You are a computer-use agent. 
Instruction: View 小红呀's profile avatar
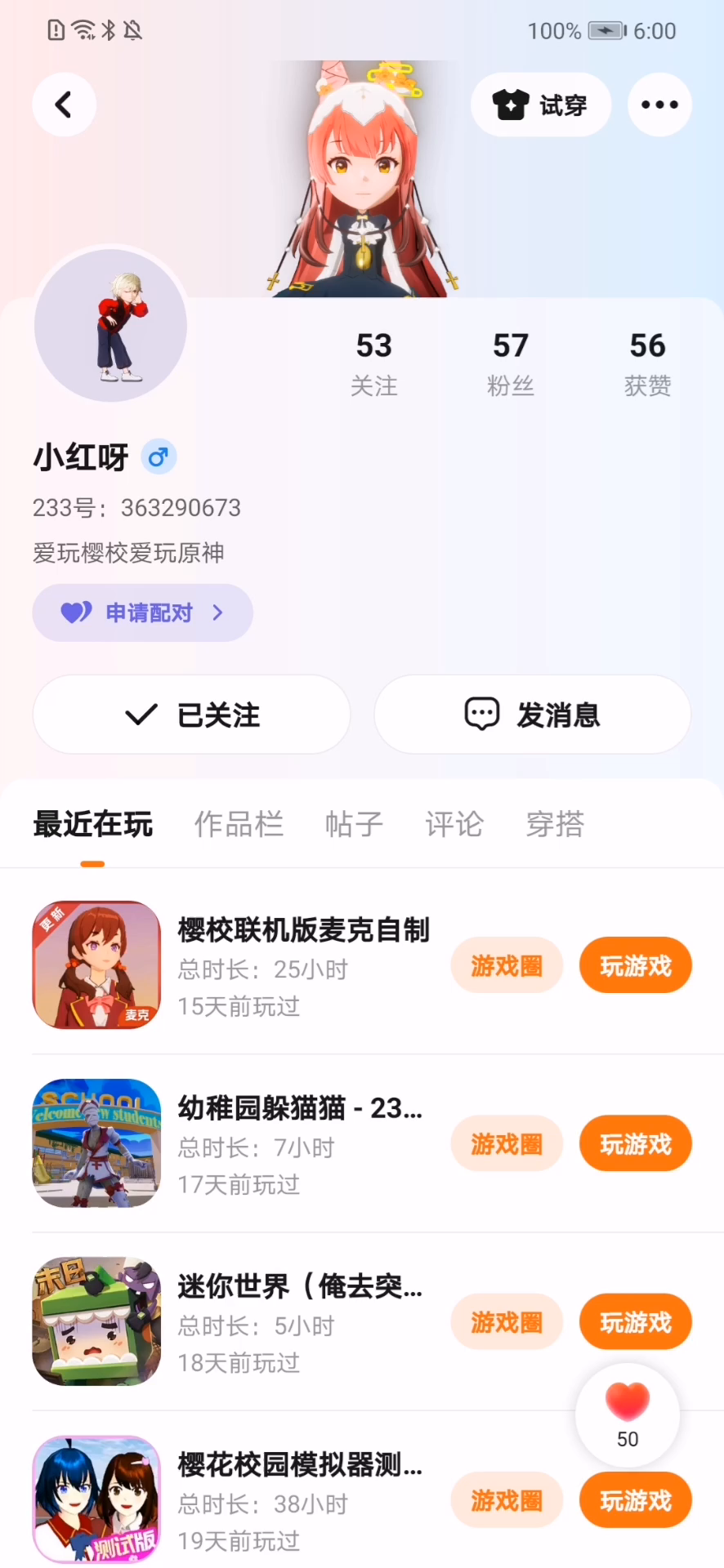pos(111,326)
